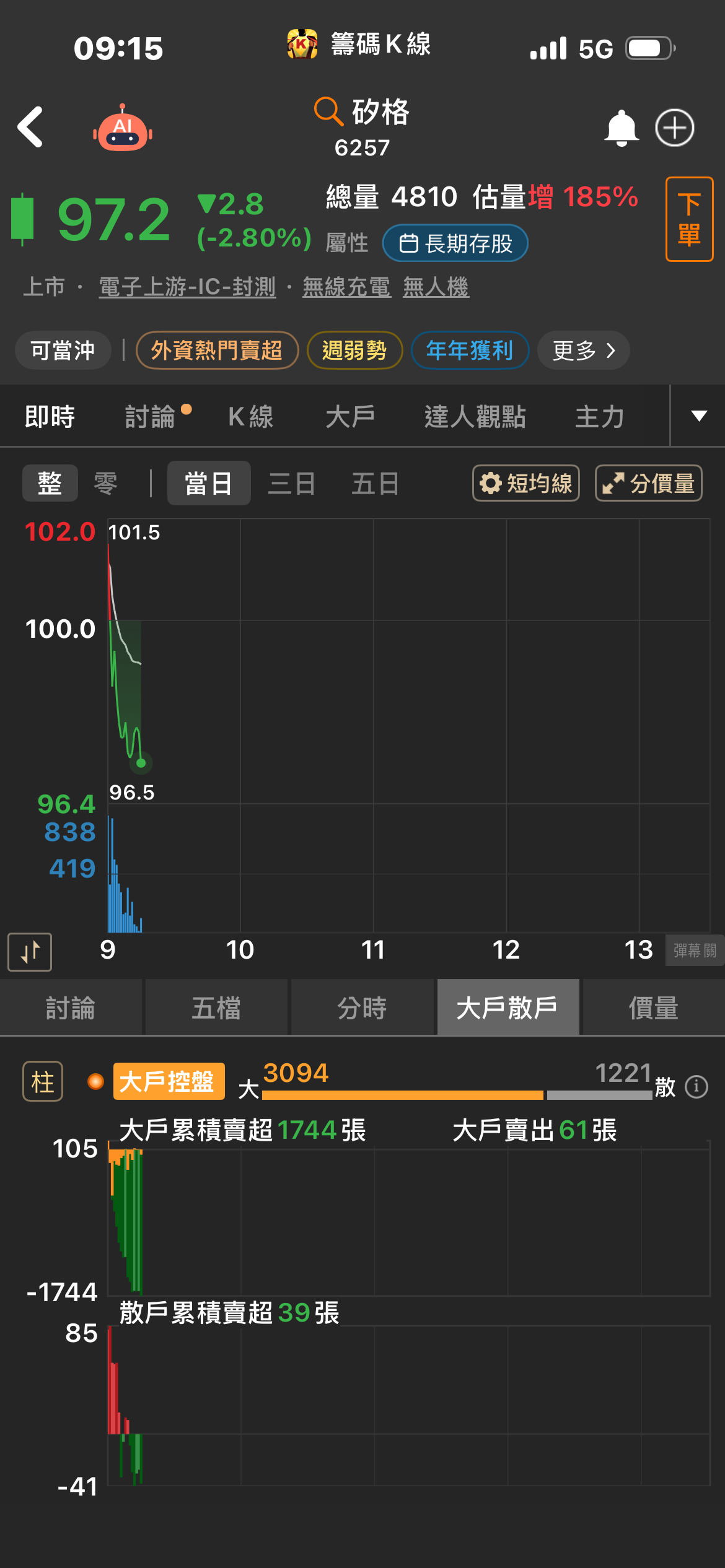
Task: Open the 長期存股 attribute chip
Action: [455, 243]
